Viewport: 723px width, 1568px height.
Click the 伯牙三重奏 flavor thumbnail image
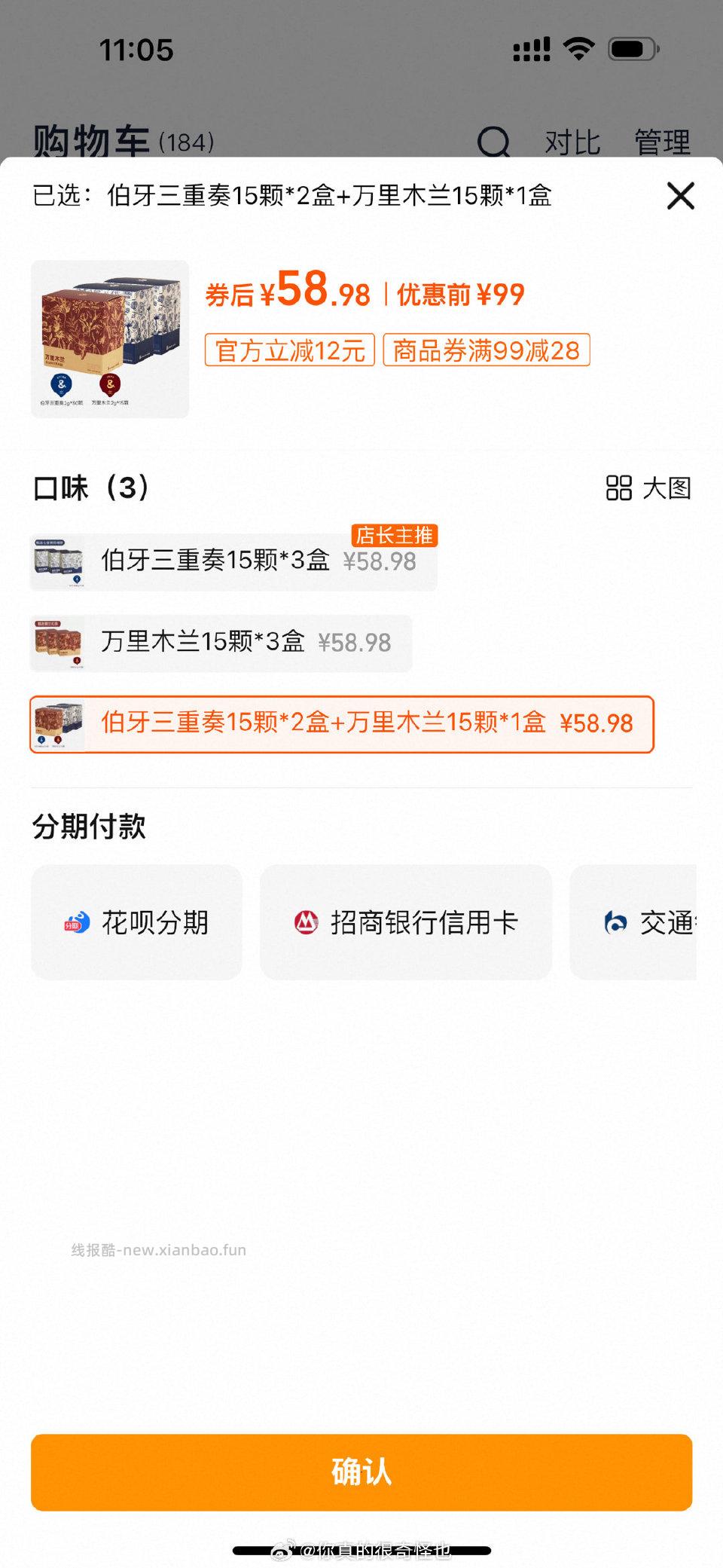tap(60, 561)
